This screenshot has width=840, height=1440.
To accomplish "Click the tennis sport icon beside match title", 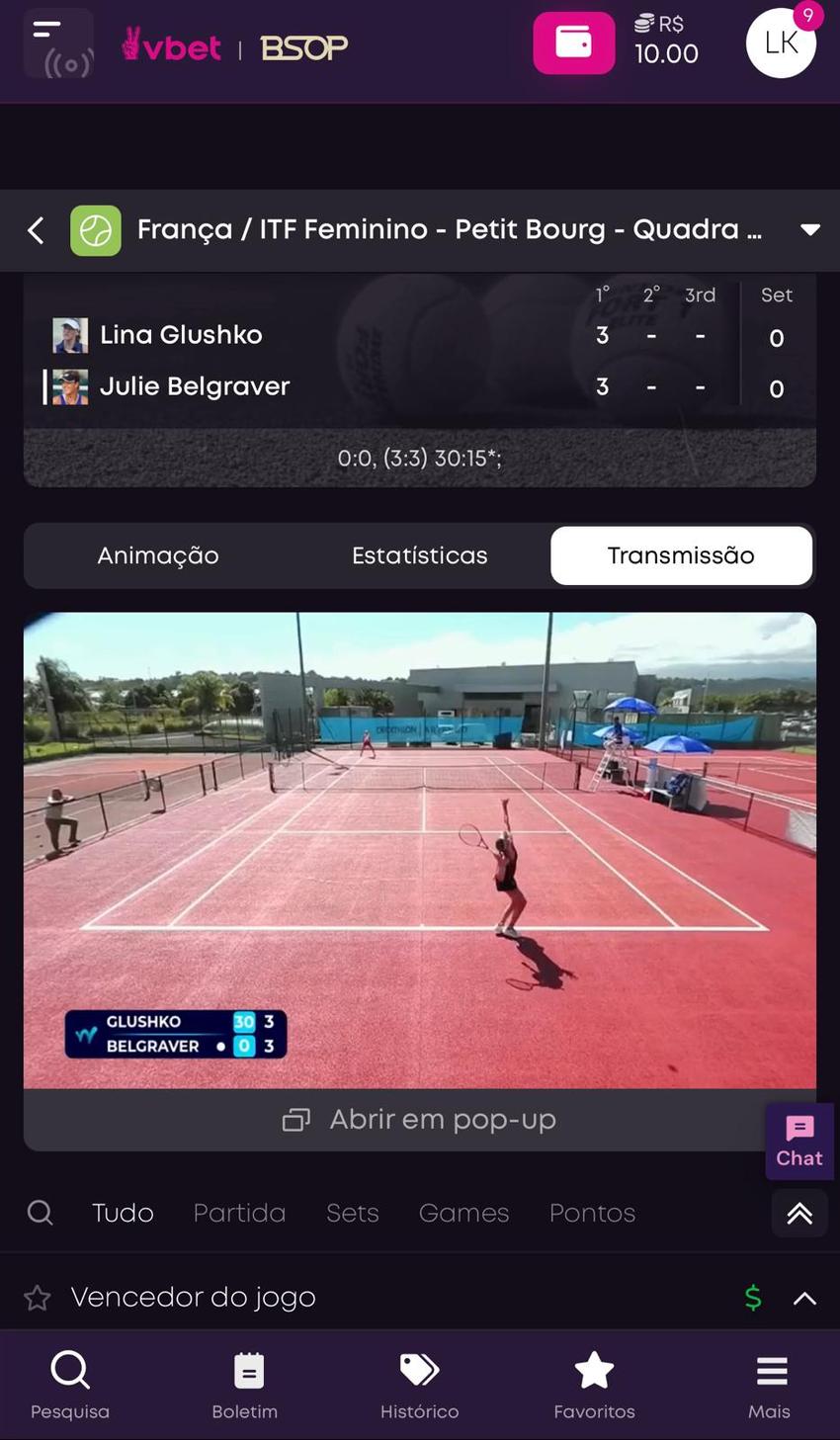I will tap(93, 228).
